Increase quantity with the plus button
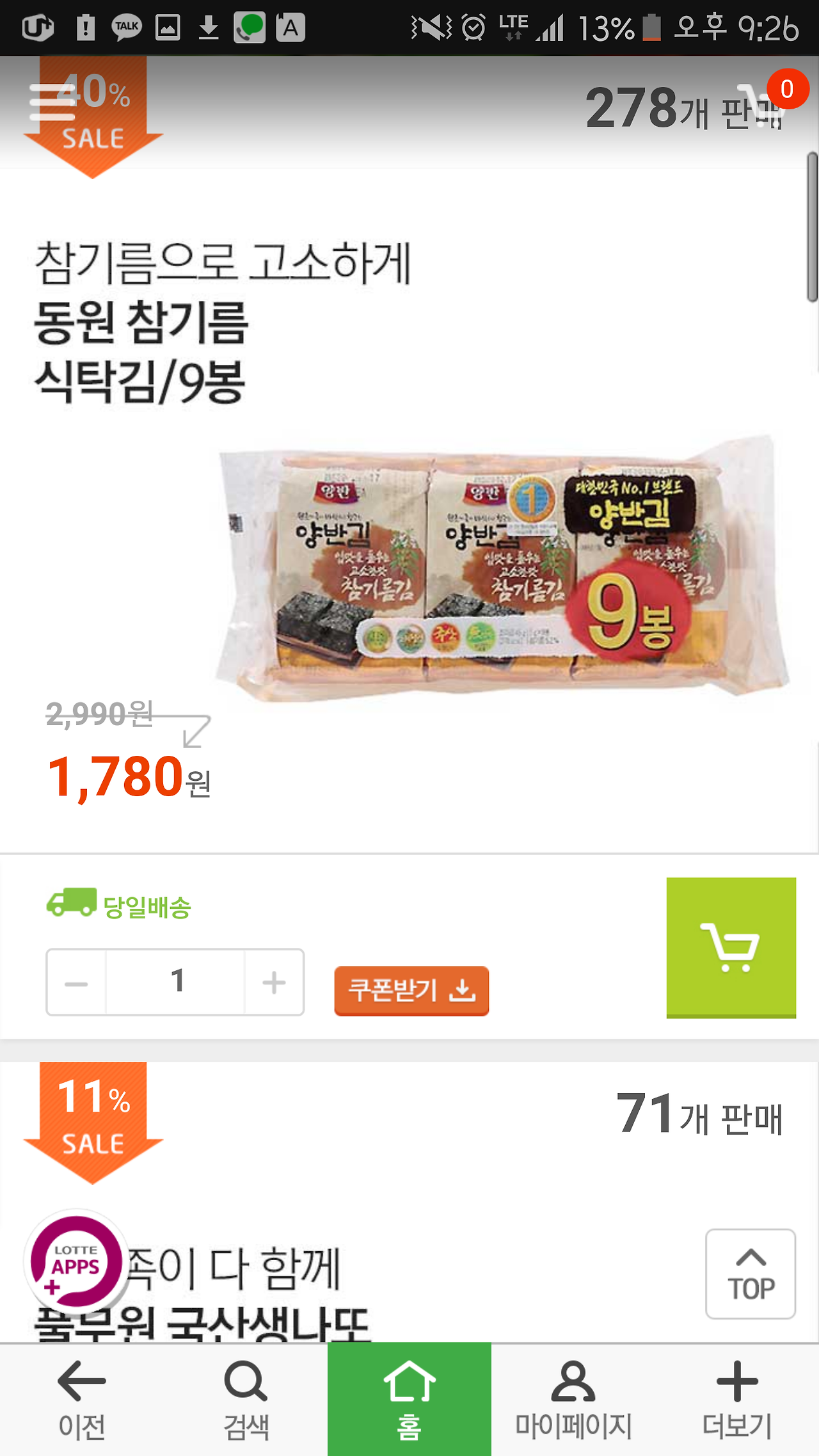This screenshot has height=1456, width=819. click(274, 982)
